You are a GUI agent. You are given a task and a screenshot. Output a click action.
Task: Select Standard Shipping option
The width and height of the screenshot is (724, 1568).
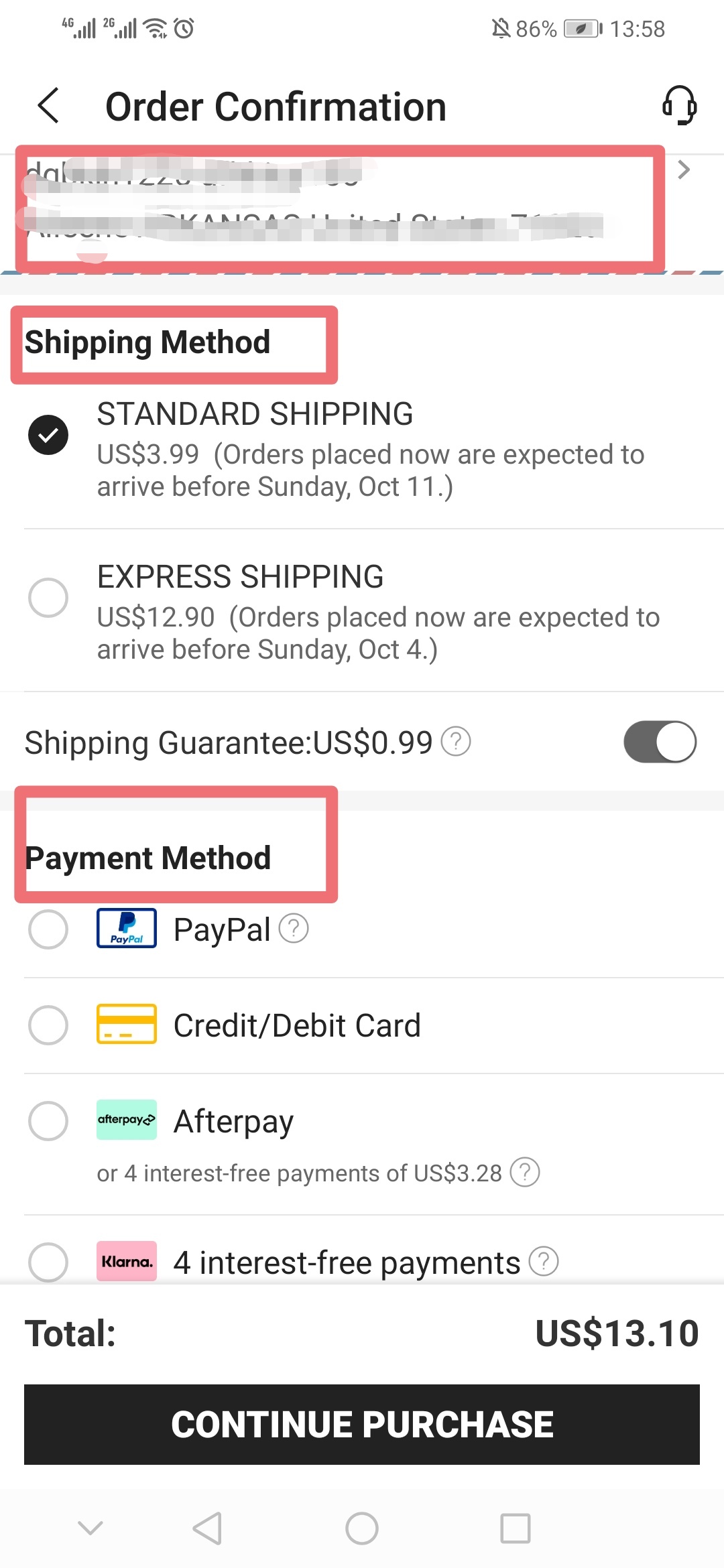pos(48,435)
